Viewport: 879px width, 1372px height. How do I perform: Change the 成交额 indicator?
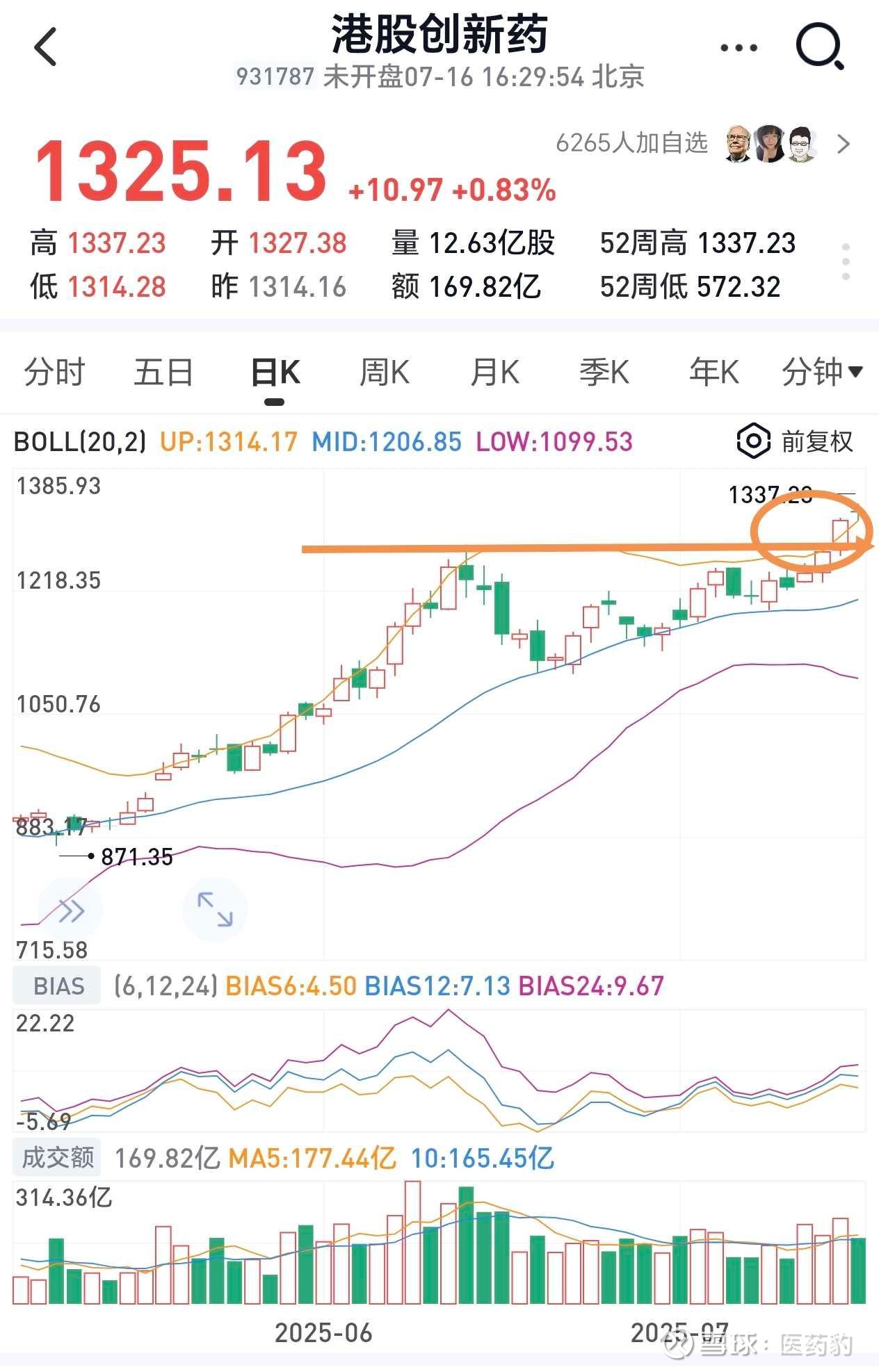(58, 1158)
